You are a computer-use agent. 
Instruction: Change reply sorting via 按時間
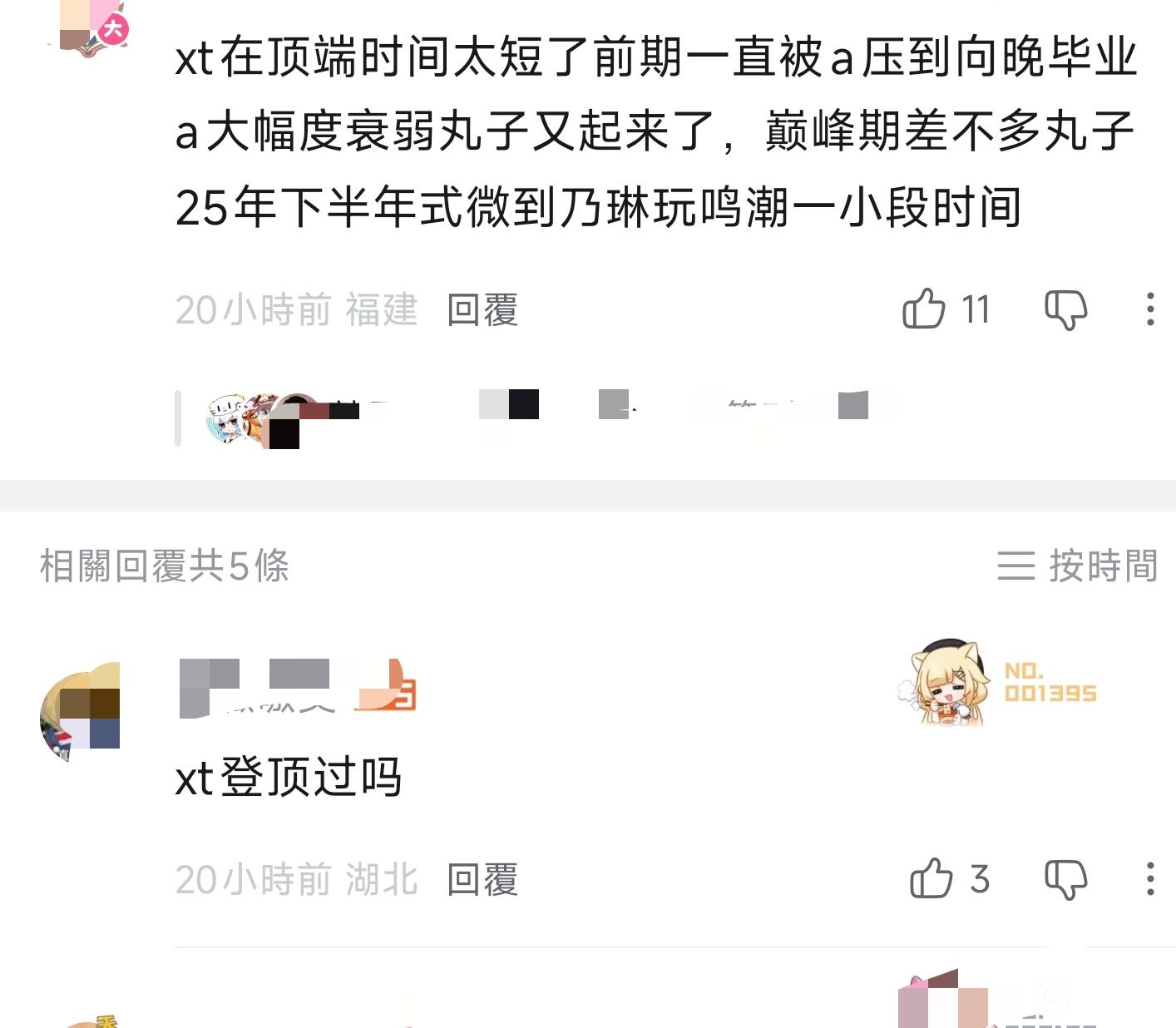click(x=1077, y=566)
